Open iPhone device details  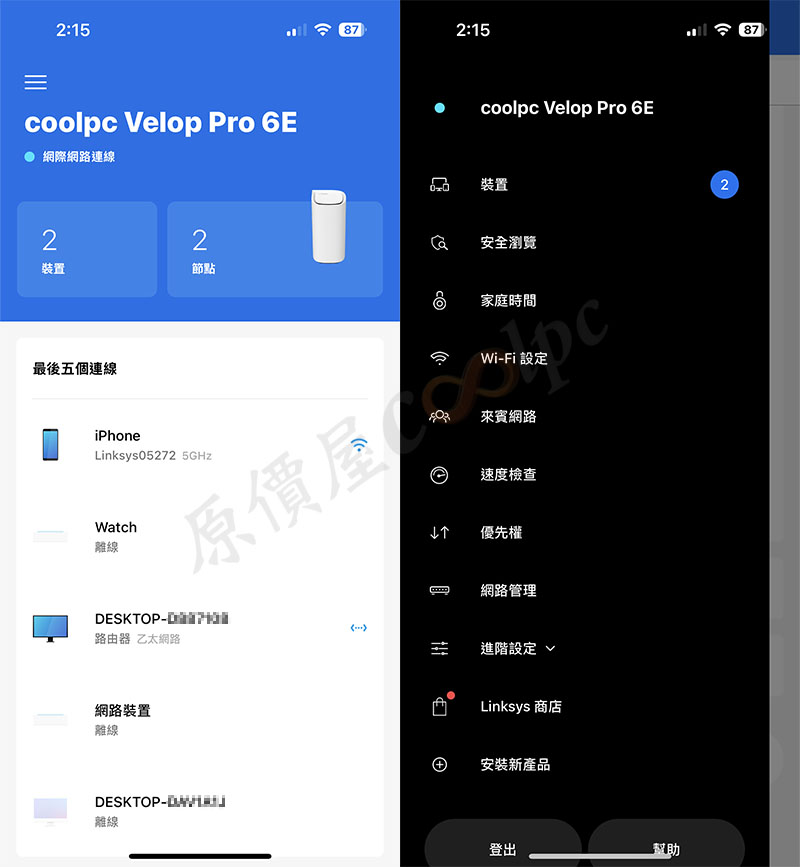pos(199,445)
